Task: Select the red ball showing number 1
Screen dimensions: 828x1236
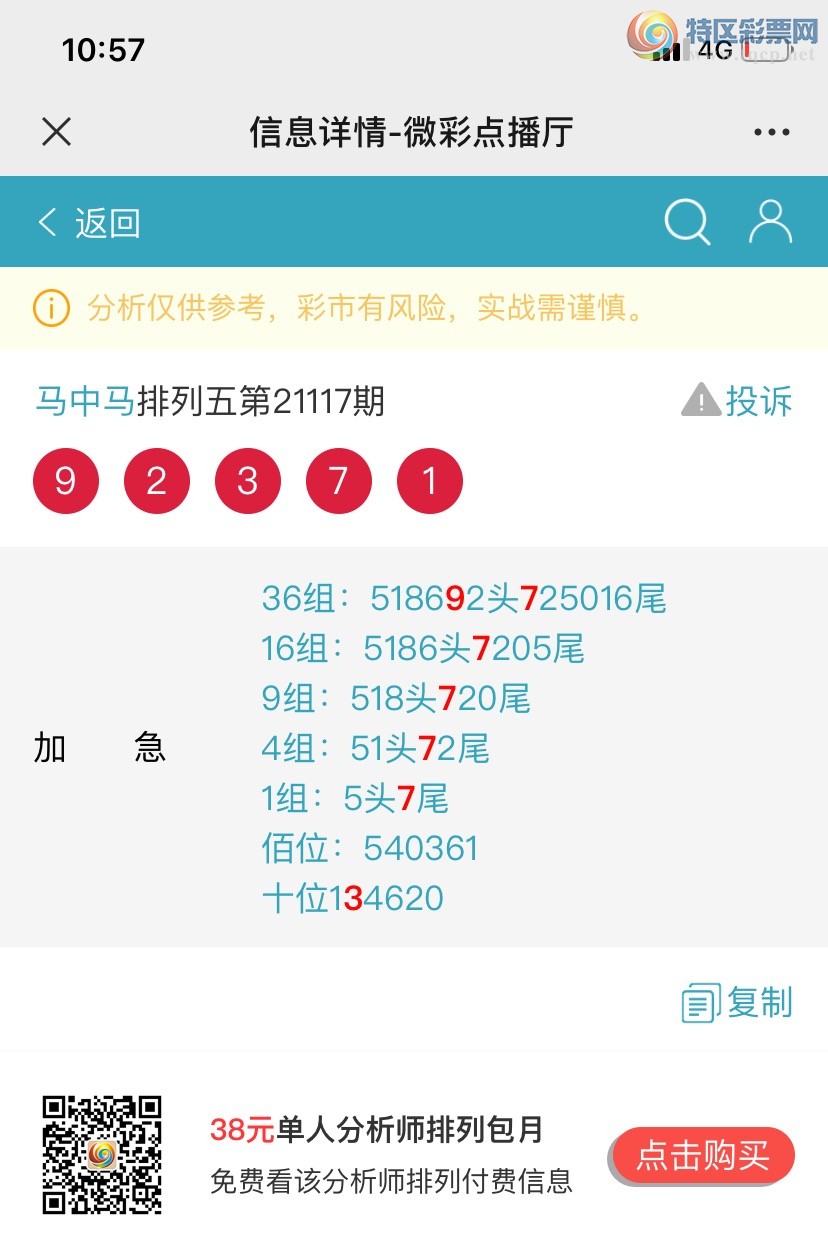Action: [x=430, y=480]
